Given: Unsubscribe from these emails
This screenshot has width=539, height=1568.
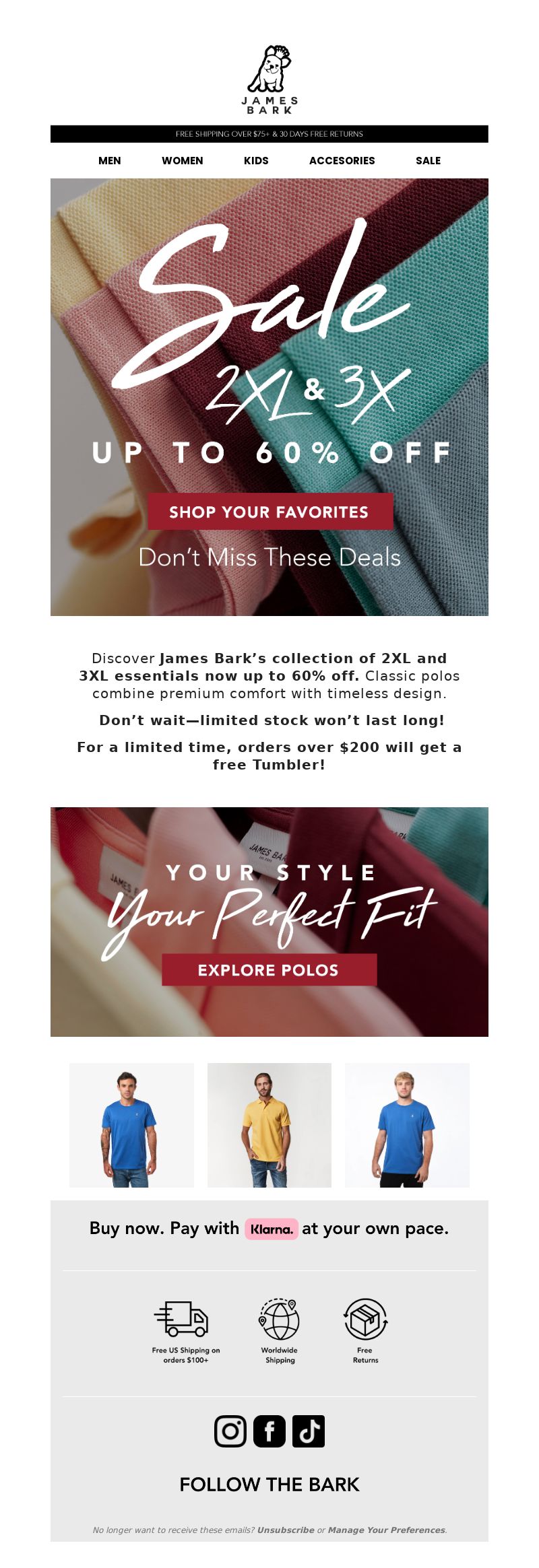Looking at the screenshot, I should (x=286, y=1530).
